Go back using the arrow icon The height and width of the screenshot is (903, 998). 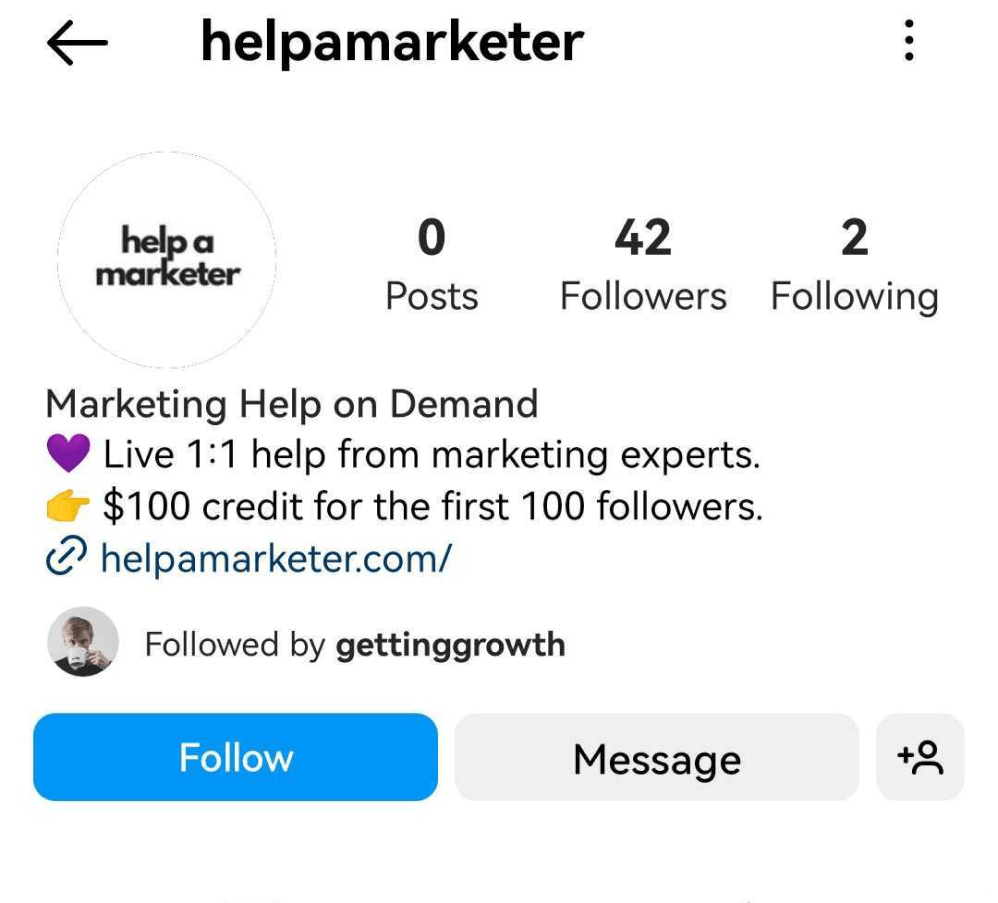coord(77,45)
